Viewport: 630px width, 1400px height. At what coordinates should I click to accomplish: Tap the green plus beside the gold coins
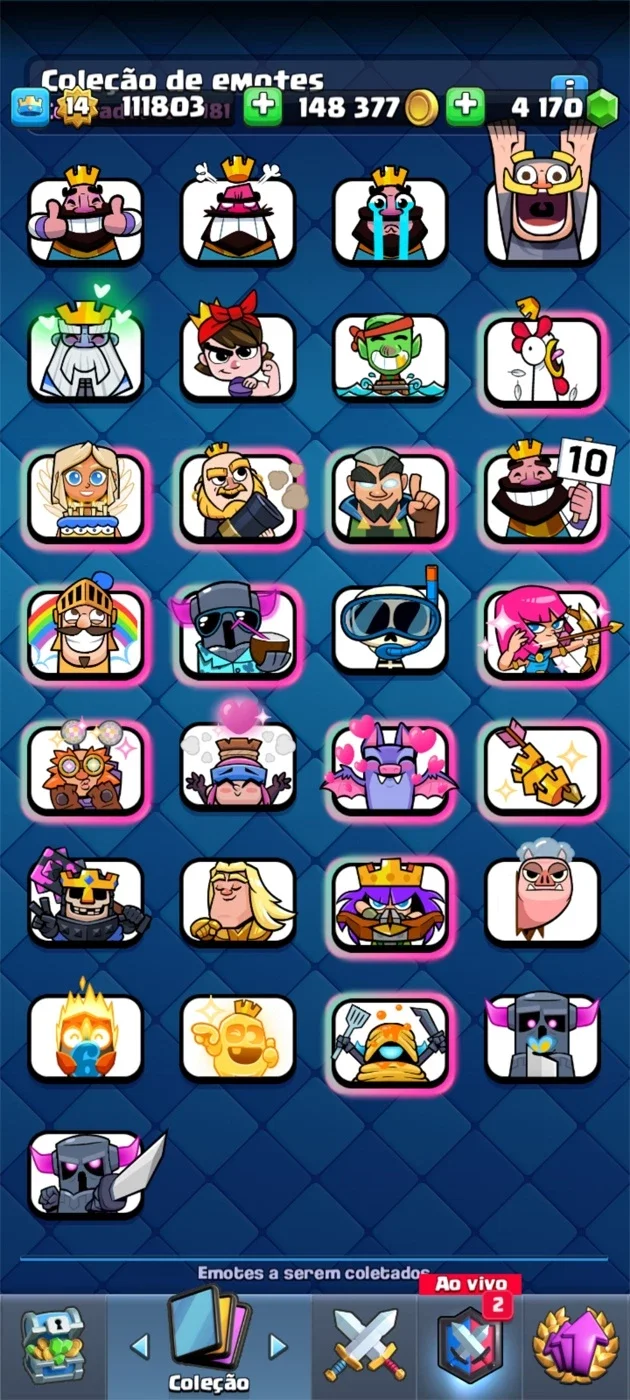point(263,107)
